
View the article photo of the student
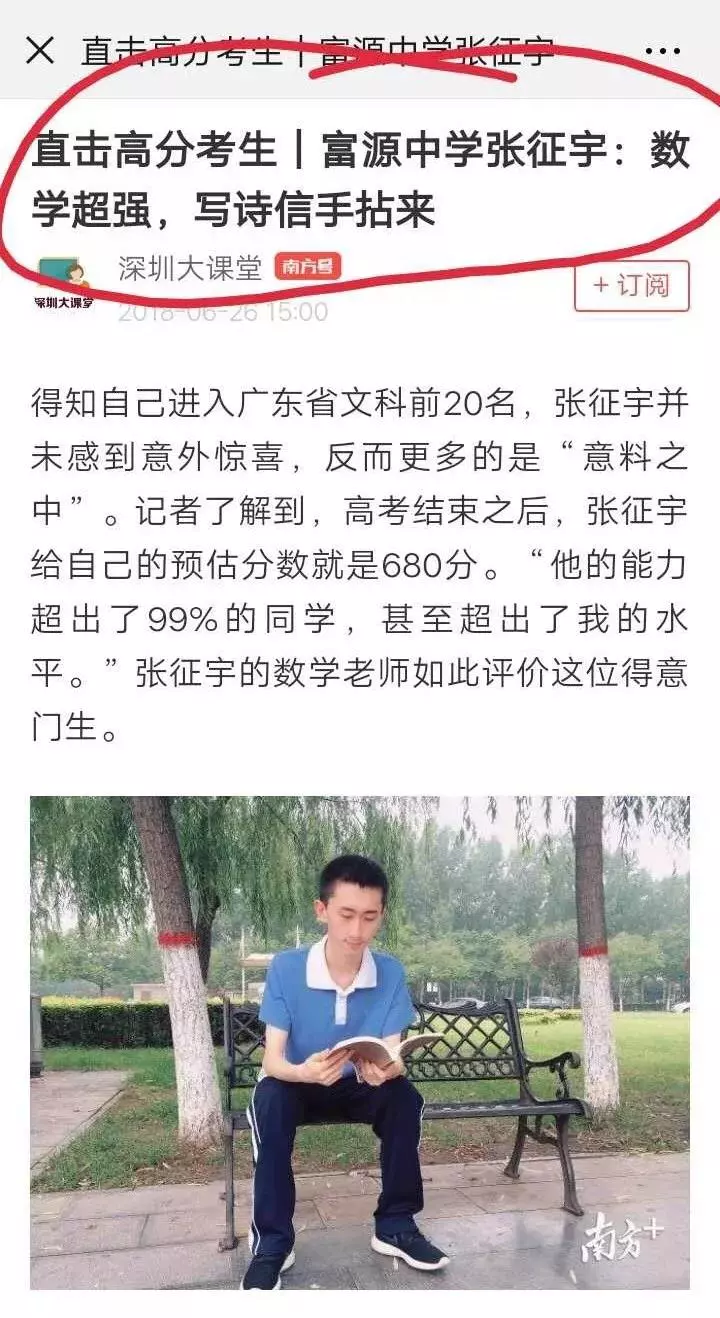(359, 1042)
